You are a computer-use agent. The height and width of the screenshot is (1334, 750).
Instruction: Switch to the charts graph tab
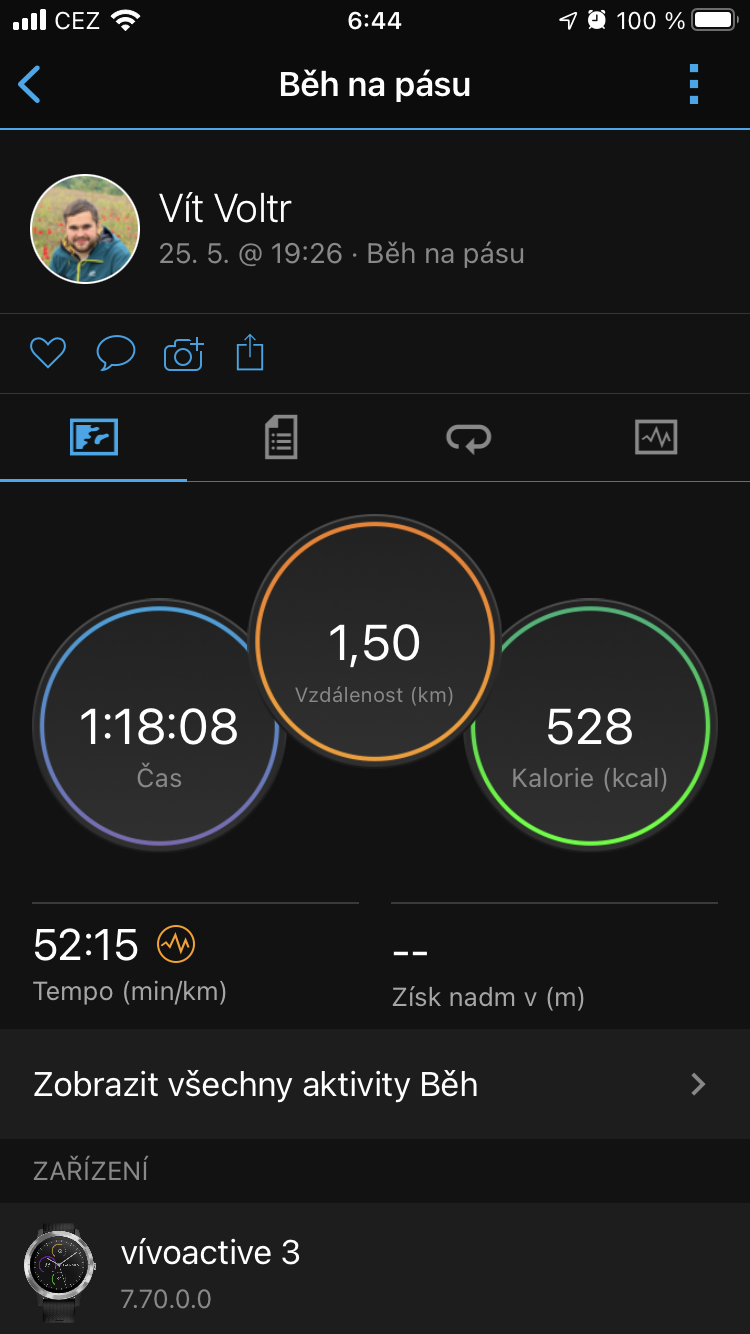point(656,438)
